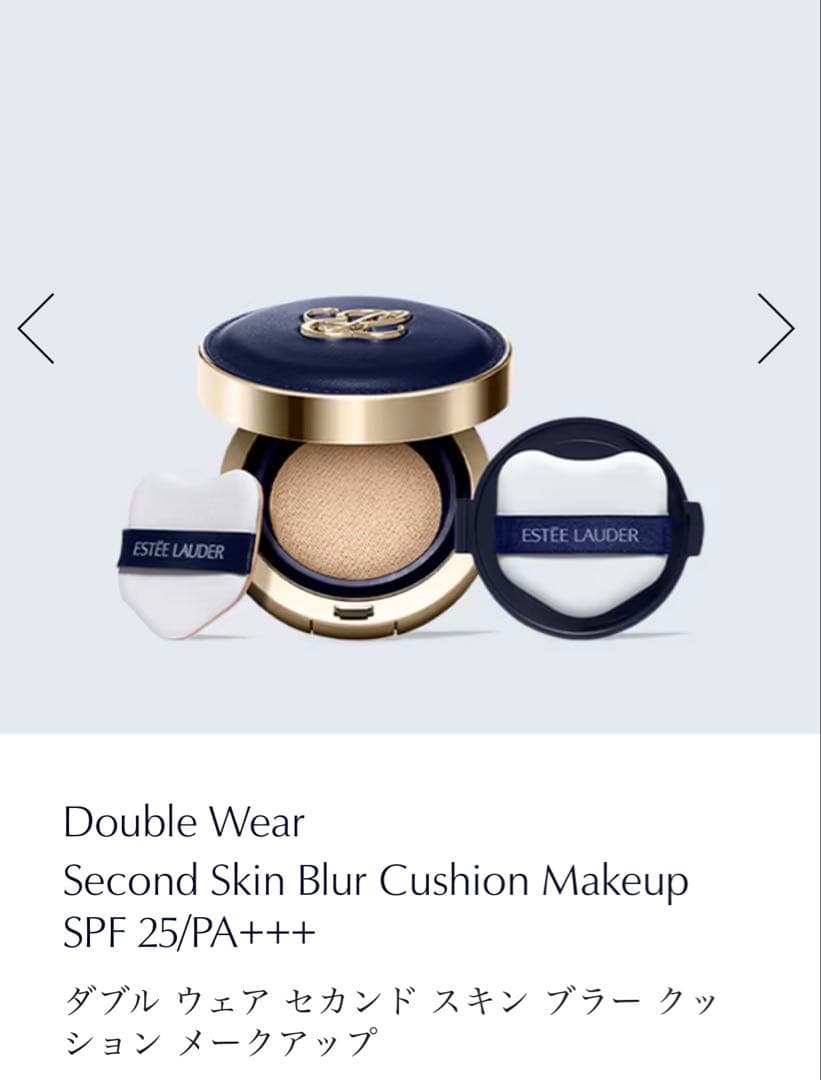Screen dimensions: 821x1080
Task: Show the next product image
Action: pos(775,328)
